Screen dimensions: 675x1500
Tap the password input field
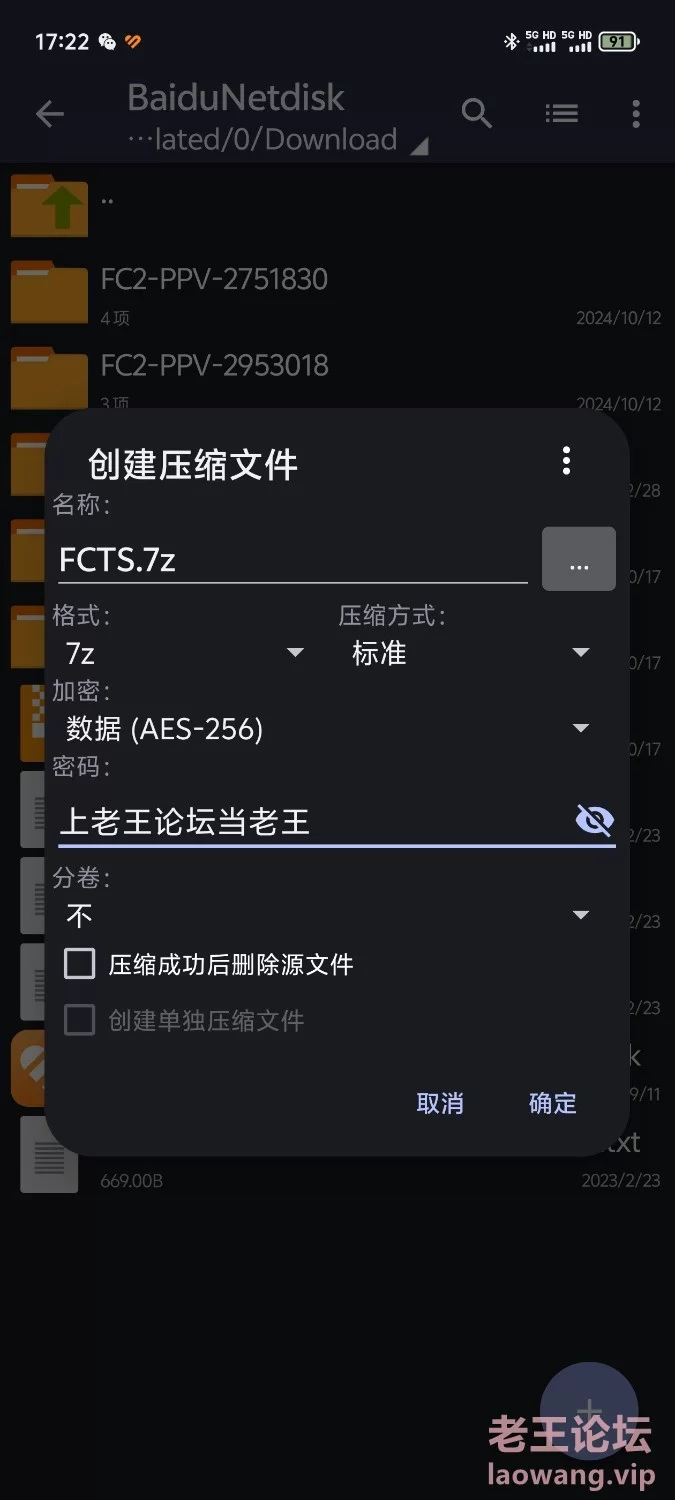(313, 822)
